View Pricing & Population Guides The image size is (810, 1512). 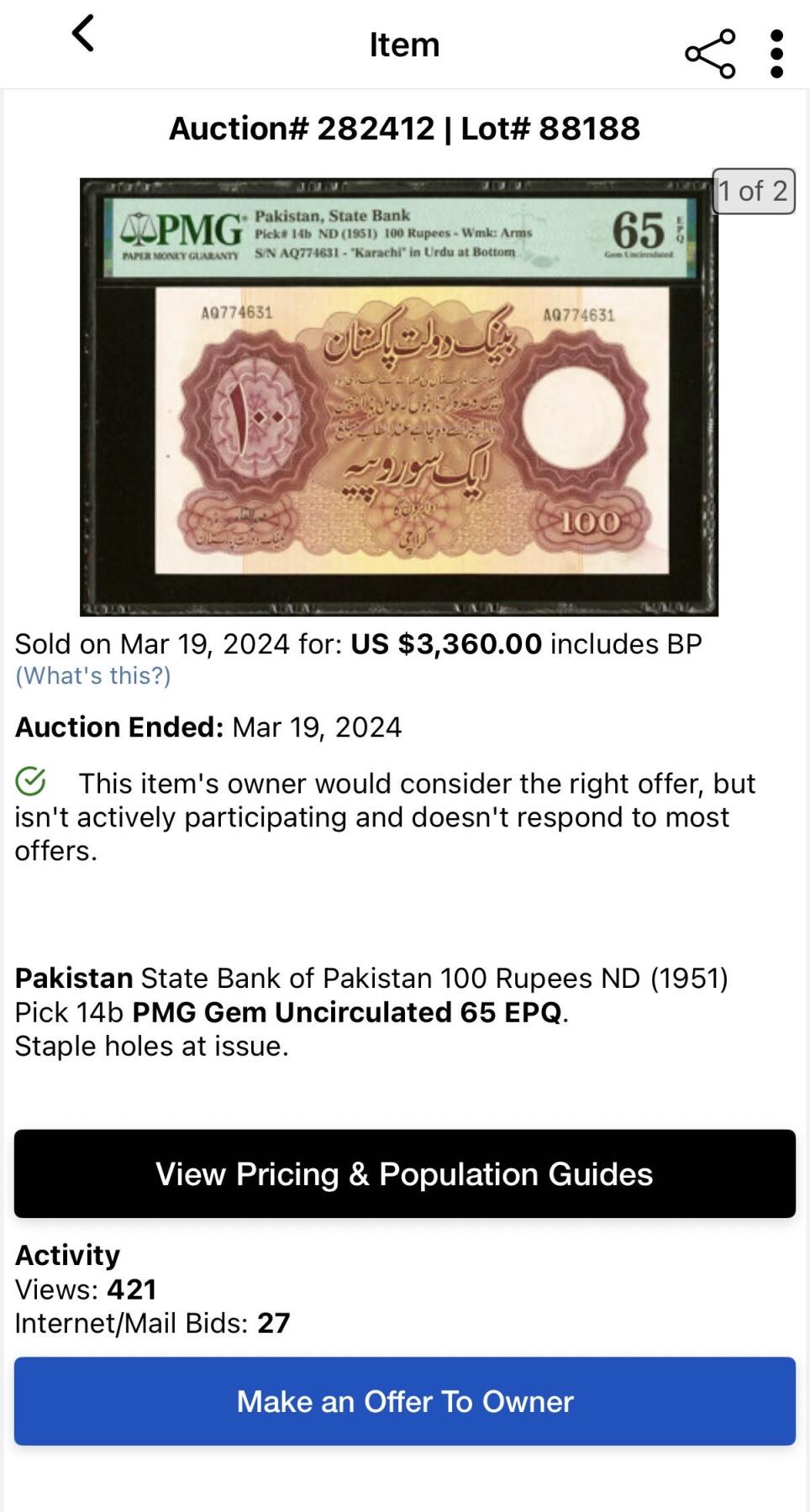(x=404, y=1173)
